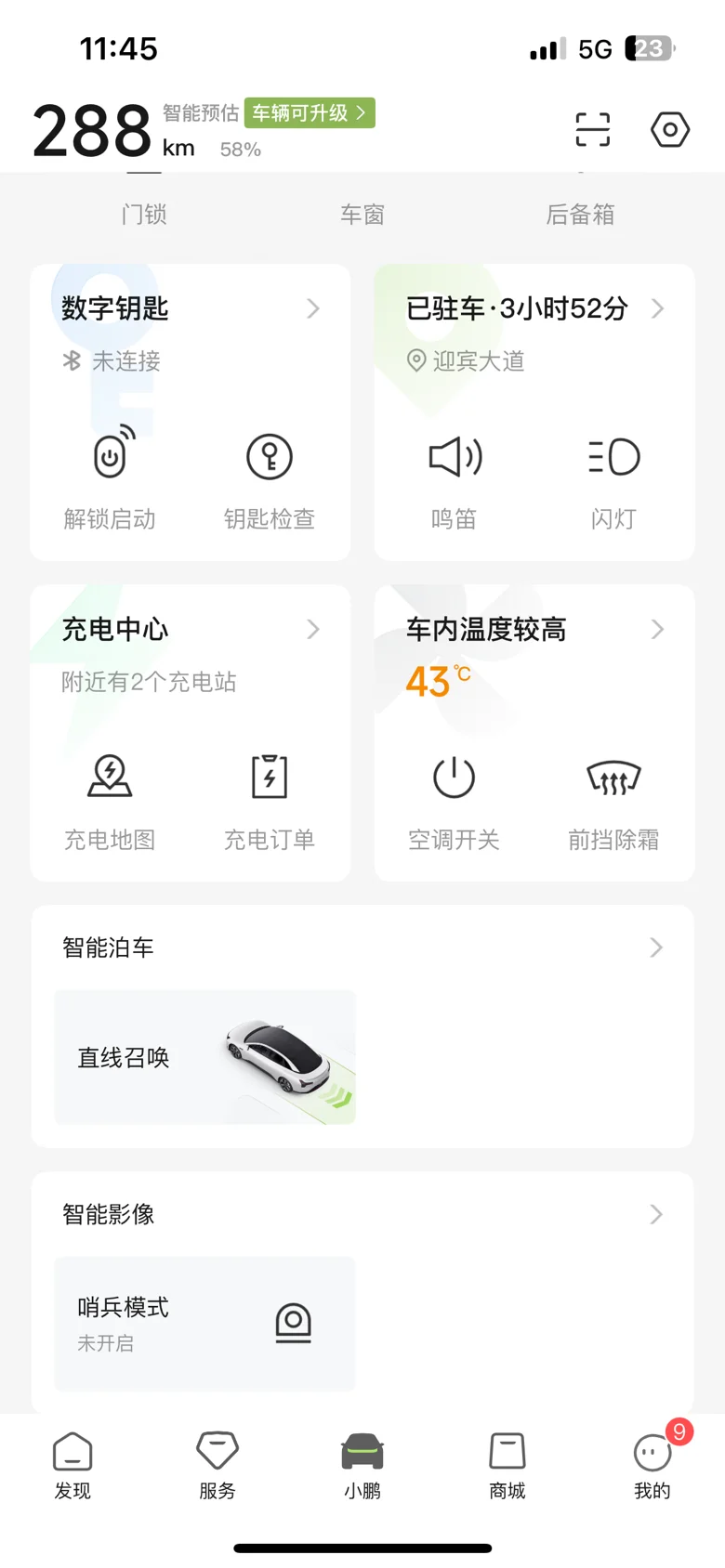Open the hexagon settings icon
725x1568 pixels.
coord(669,129)
